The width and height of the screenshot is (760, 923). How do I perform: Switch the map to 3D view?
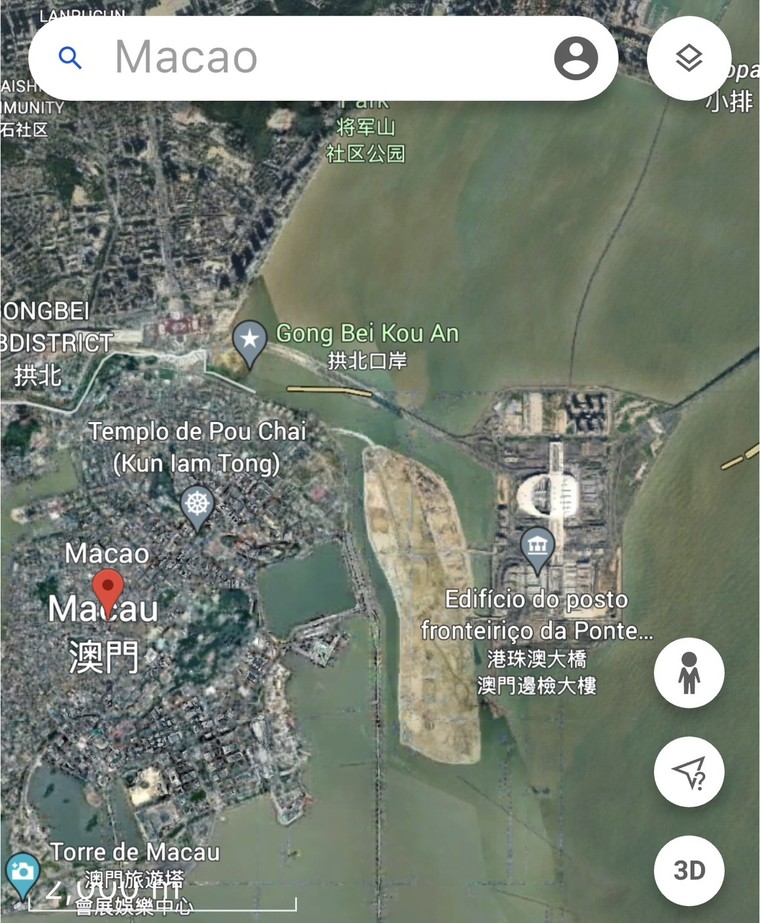tap(689, 869)
